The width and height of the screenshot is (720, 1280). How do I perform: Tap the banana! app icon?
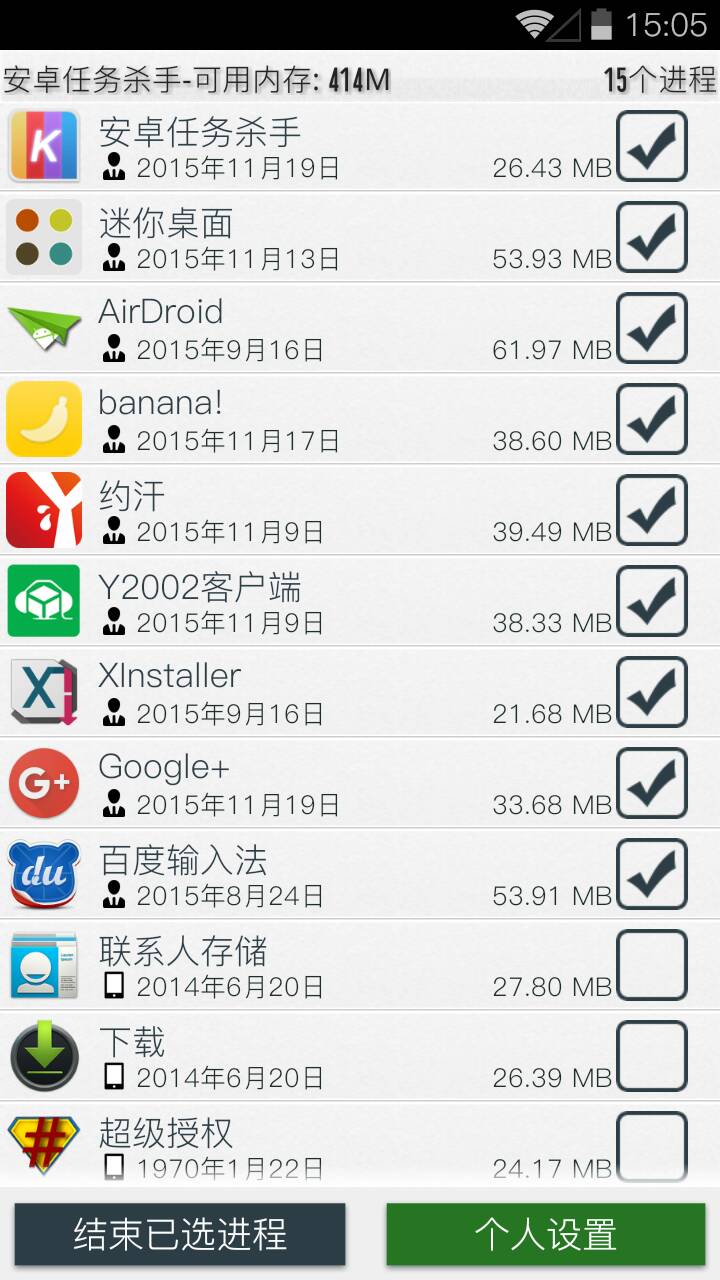coord(44,419)
